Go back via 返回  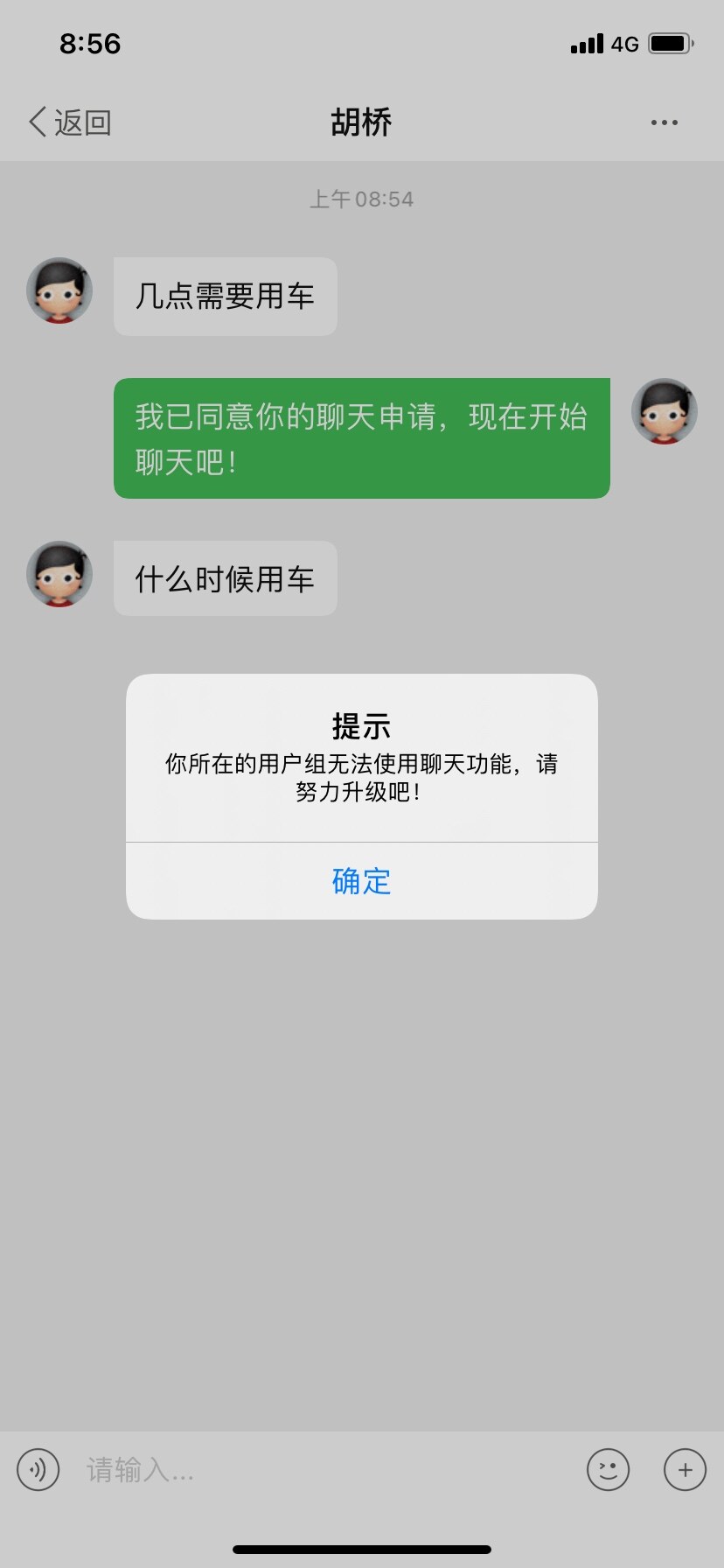[70, 122]
